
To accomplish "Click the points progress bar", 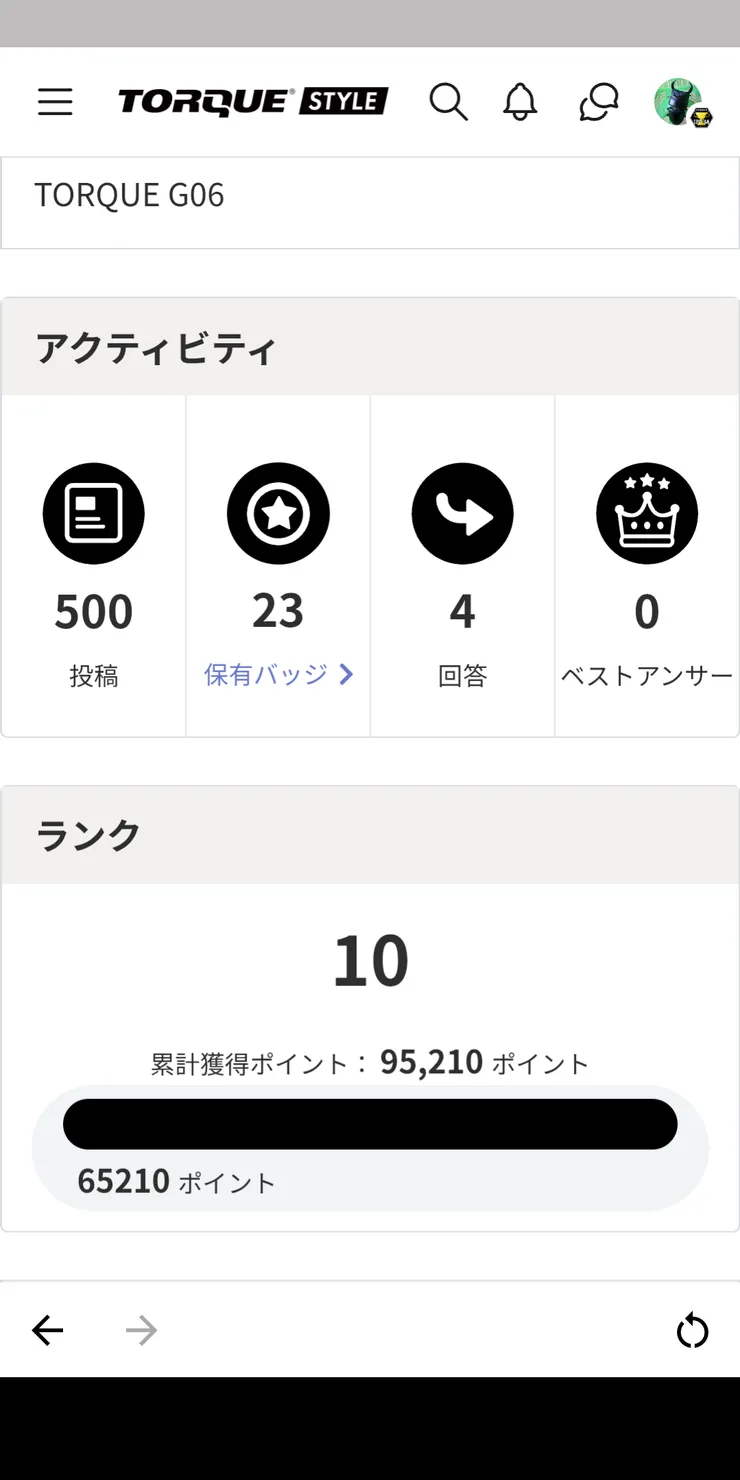I will [x=370, y=1123].
